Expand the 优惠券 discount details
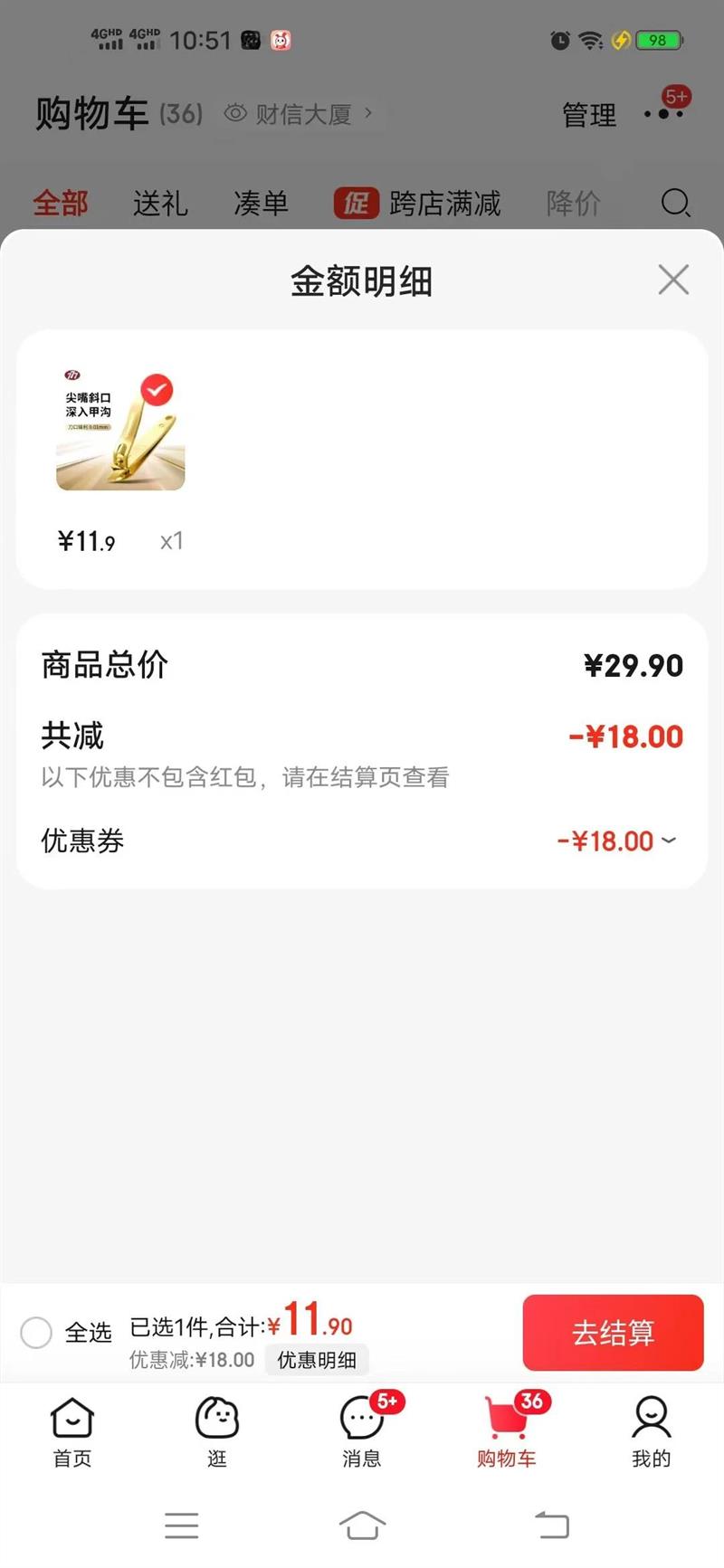The image size is (724, 1568). click(x=668, y=841)
